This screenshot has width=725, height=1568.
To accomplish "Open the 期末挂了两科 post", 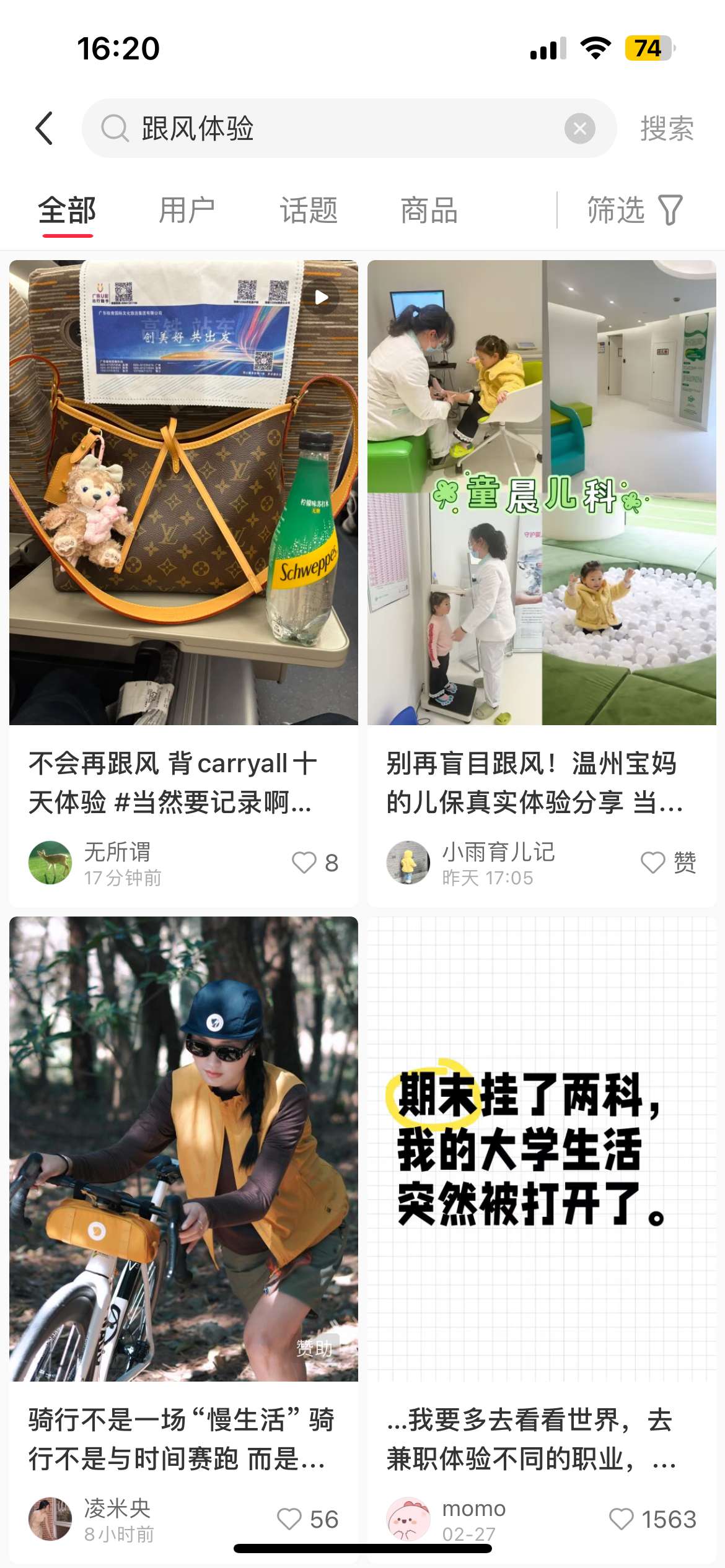I will pos(542,1149).
